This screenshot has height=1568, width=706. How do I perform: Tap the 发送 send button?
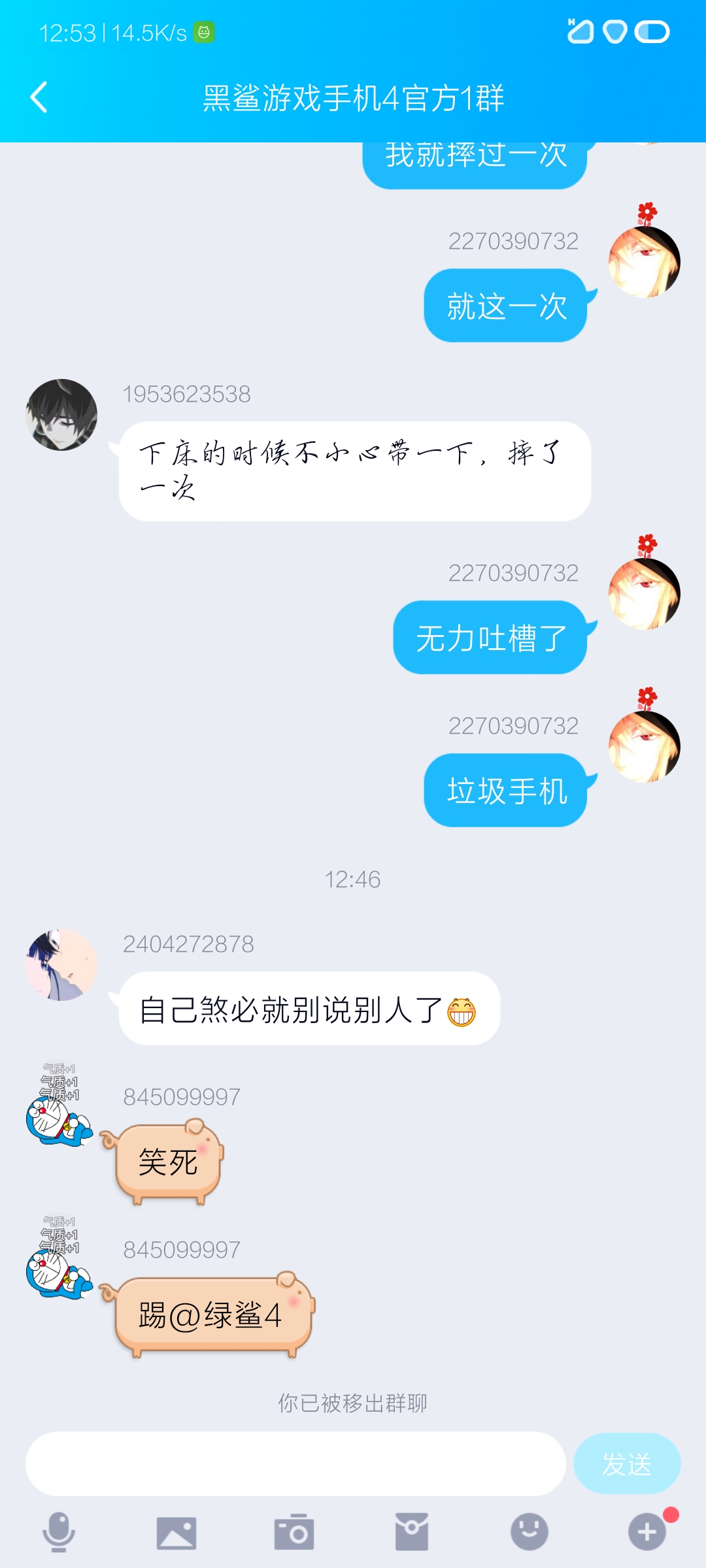[627, 1463]
